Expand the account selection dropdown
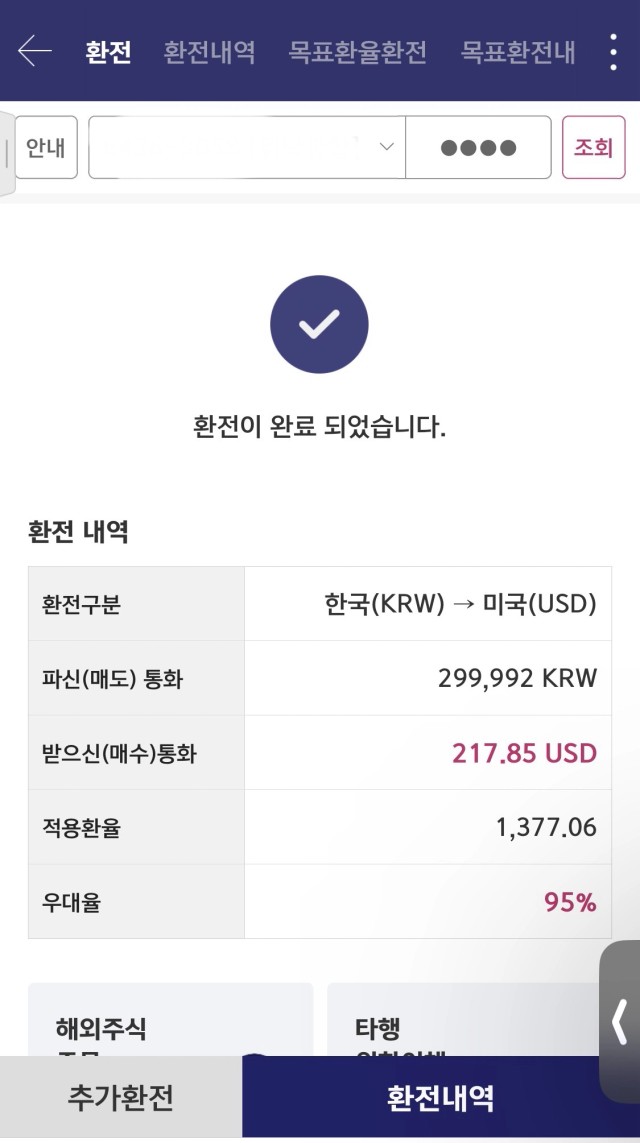 click(246, 147)
